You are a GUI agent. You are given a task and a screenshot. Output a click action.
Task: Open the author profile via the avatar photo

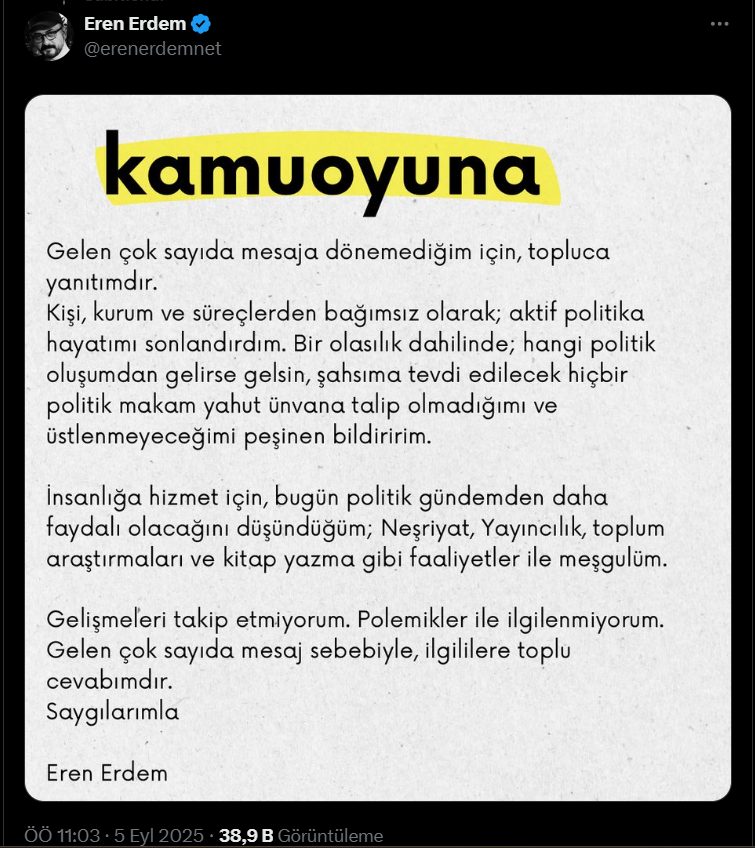coord(49,33)
